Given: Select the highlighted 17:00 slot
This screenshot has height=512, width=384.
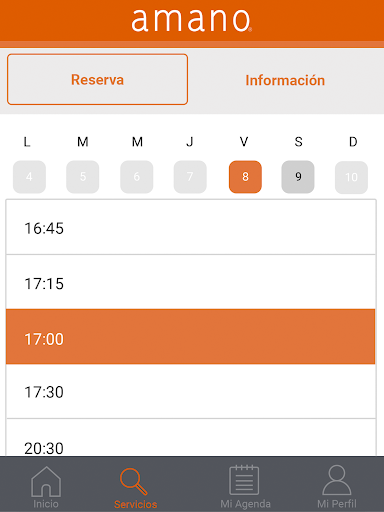Looking at the screenshot, I should [x=191, y=337].
